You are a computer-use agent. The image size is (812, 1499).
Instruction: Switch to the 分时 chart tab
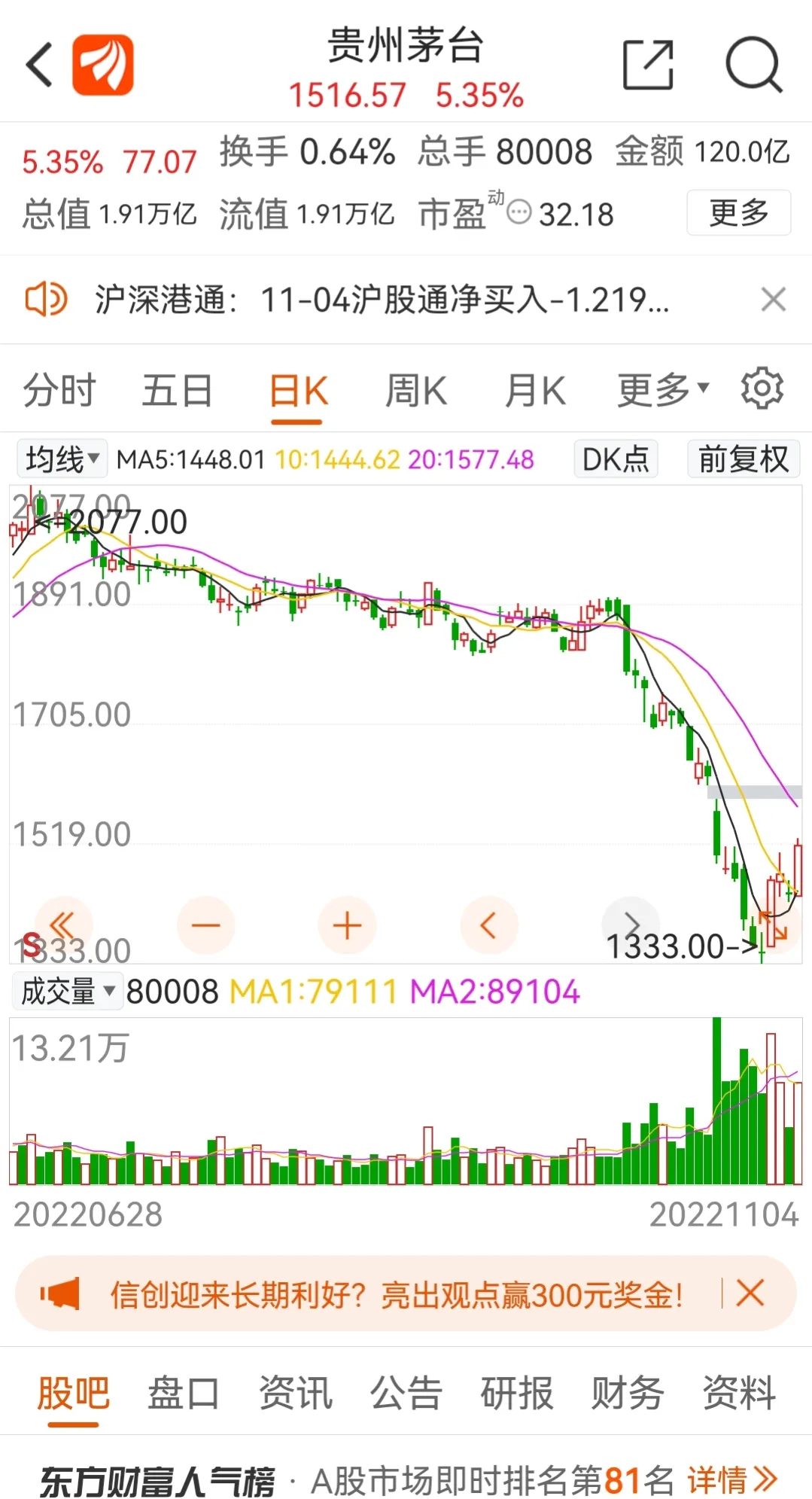point(59,391)
